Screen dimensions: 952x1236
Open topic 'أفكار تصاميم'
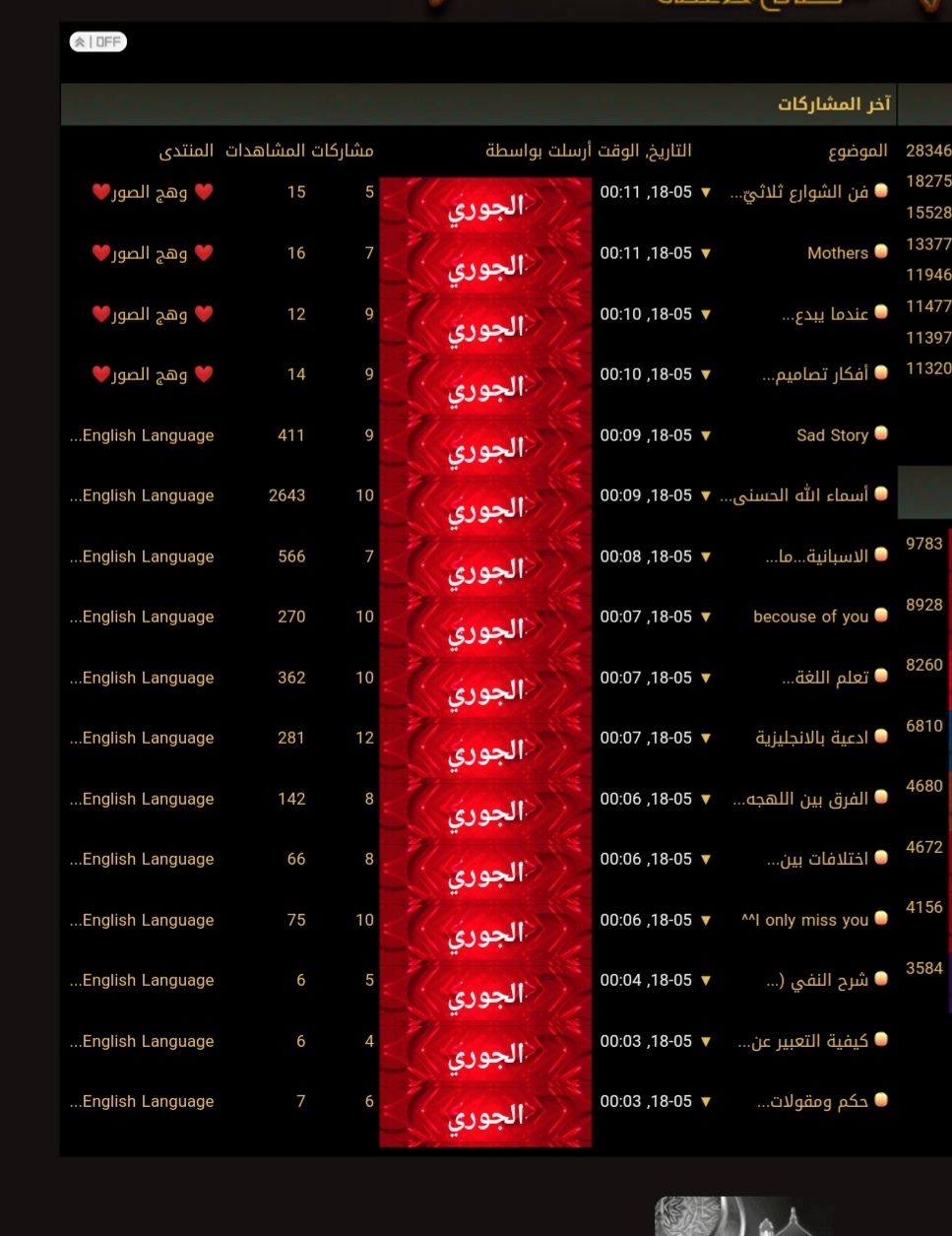pos(815,374)
